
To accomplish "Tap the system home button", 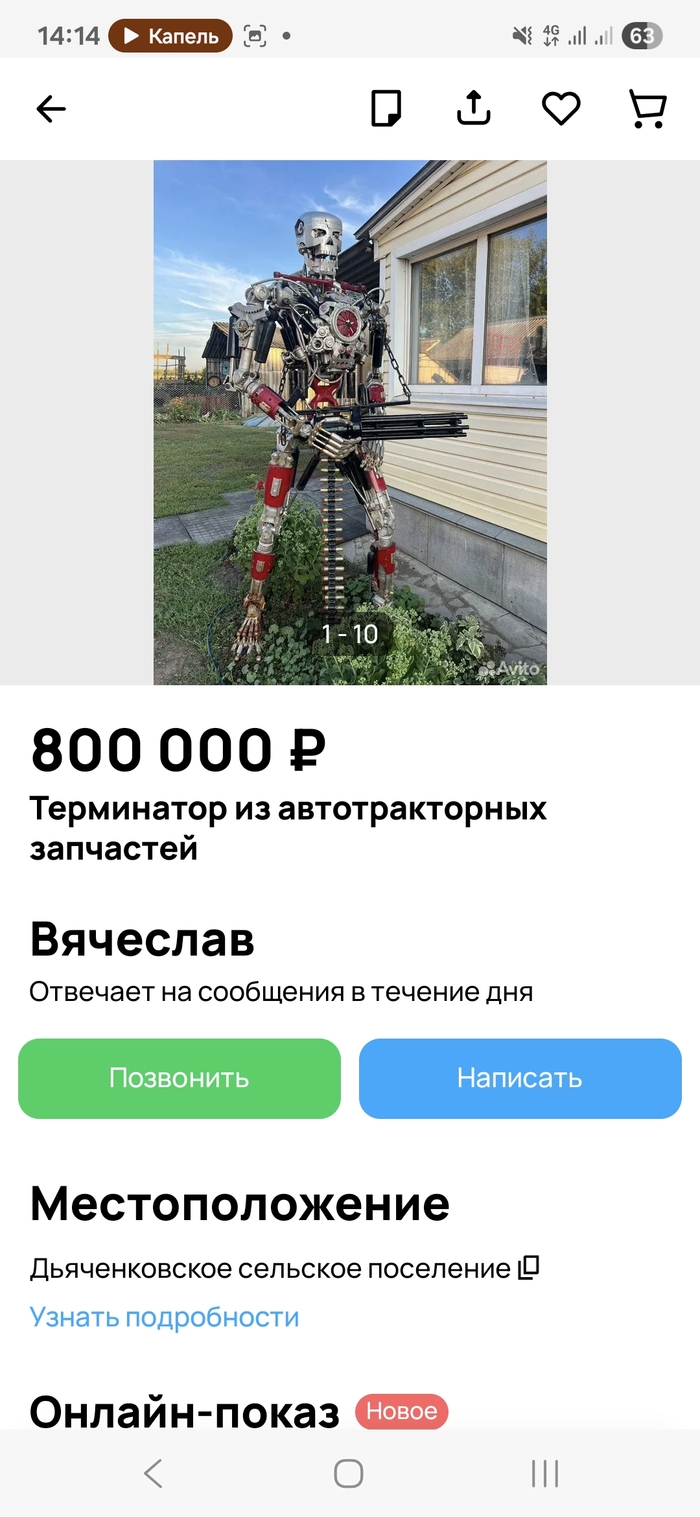I will click(348, 1473).
